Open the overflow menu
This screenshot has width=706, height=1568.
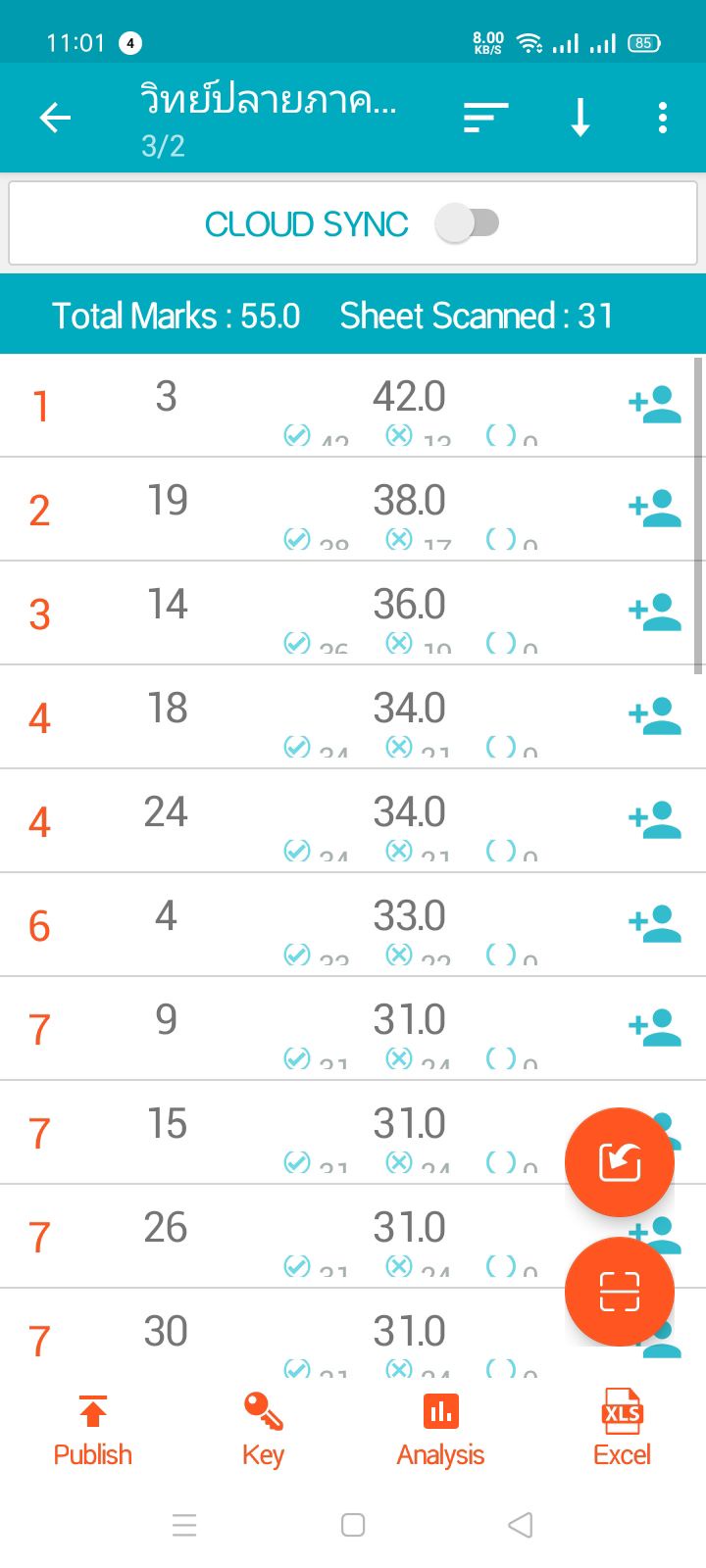click(663, 119)
